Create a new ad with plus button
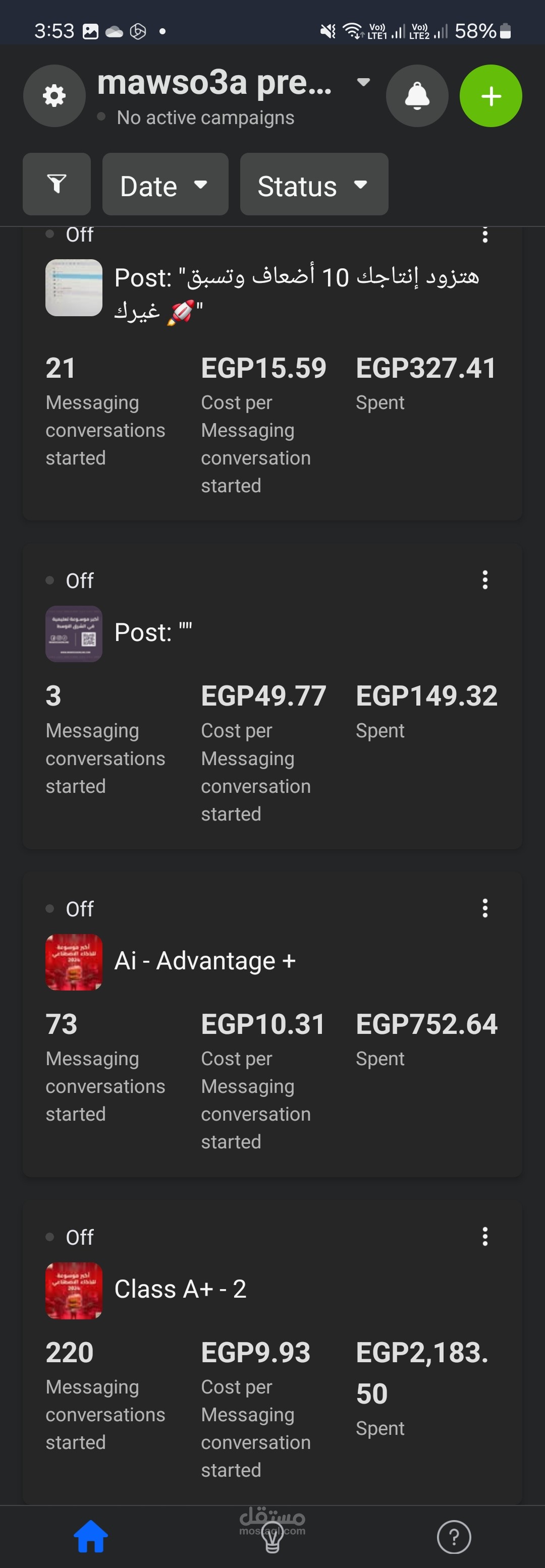Image resolution: width=545 pixels, height=1568 pixels. (490, 95)
